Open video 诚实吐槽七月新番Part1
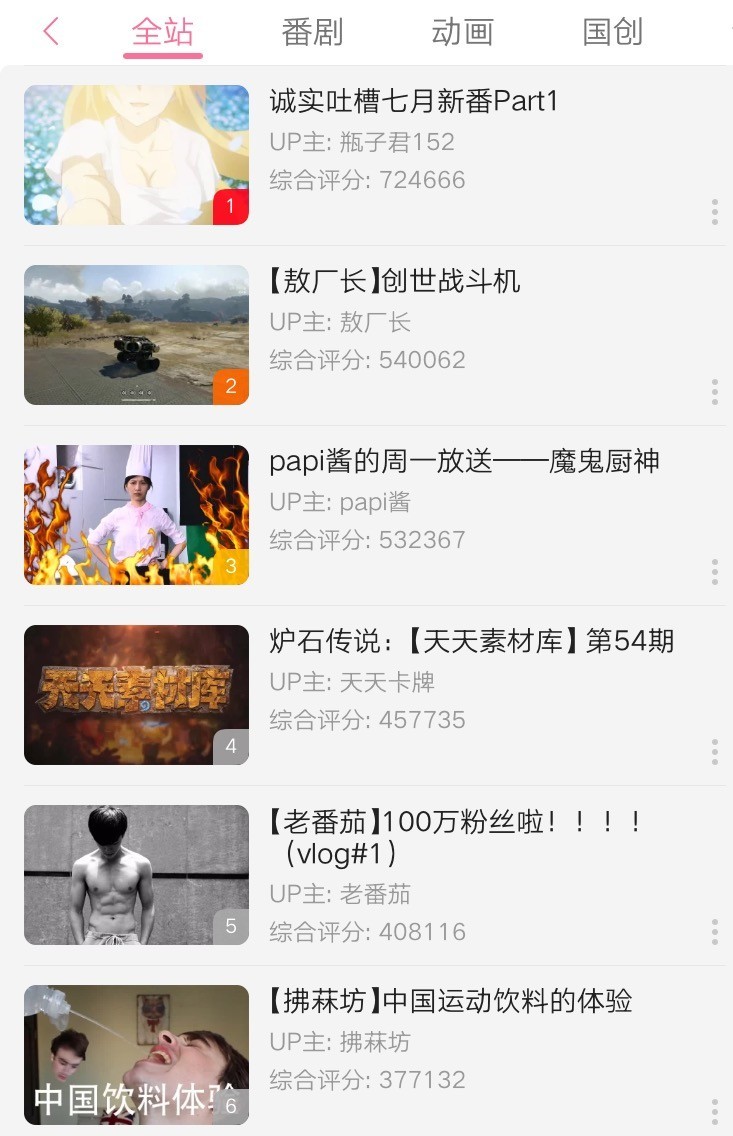Image resolution: width=733 pixels, height=1136 pixels. [x=413, y=101]
